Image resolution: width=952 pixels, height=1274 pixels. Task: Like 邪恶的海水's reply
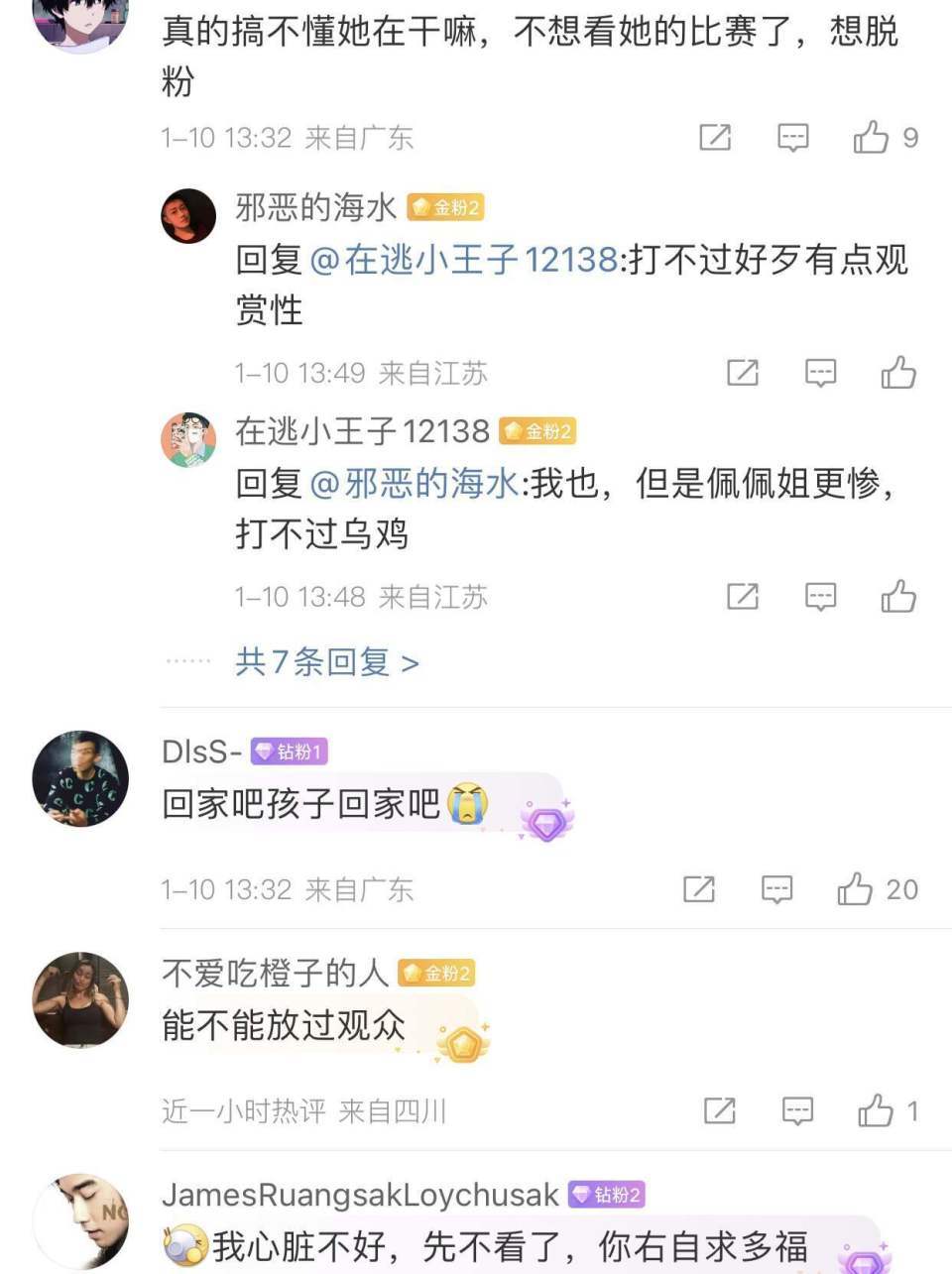tap(898, 373)
